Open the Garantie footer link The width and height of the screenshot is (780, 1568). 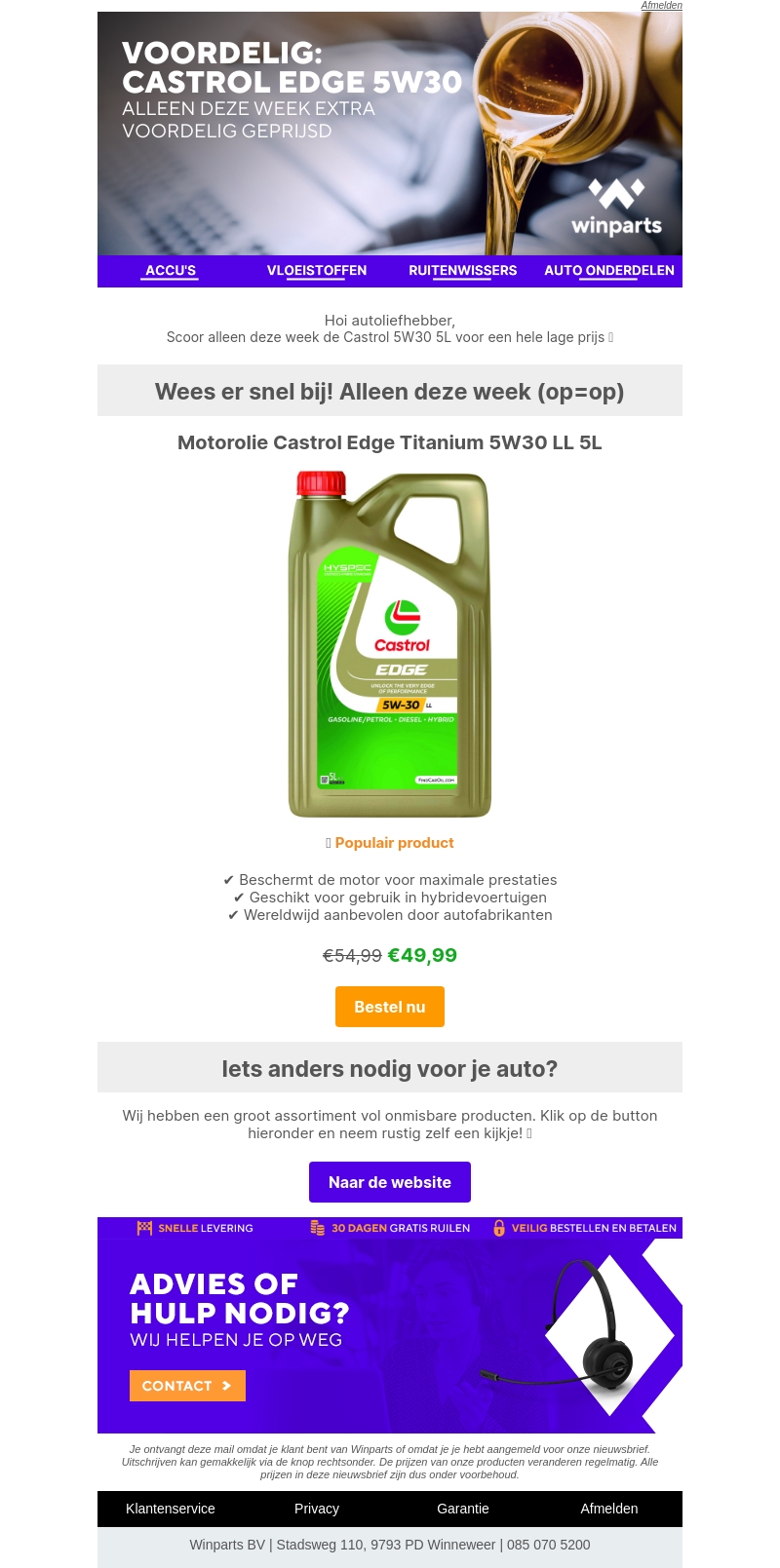coord(463,1509)
